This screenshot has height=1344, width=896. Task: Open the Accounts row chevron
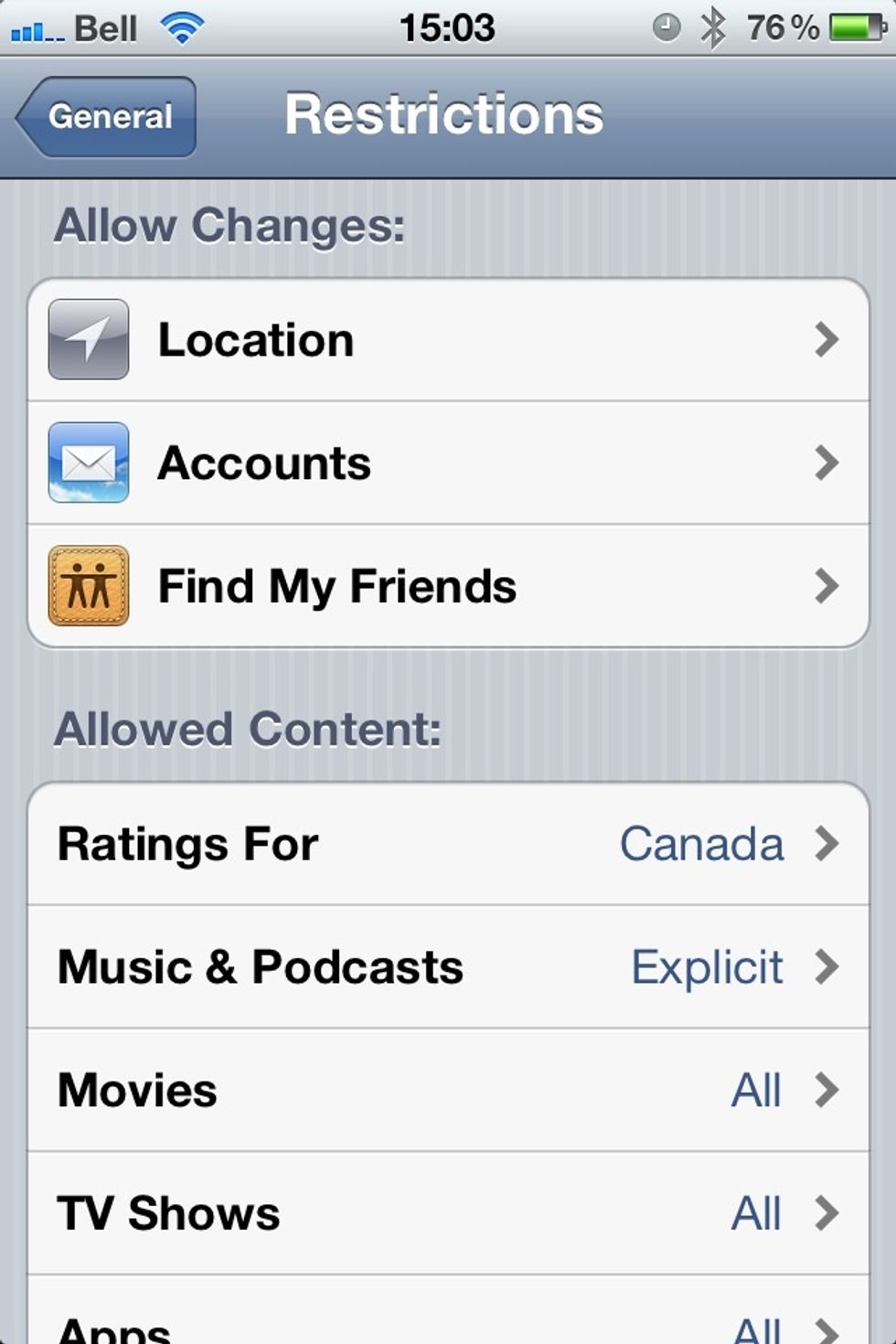pyautogui.click(x=827, y=464)
